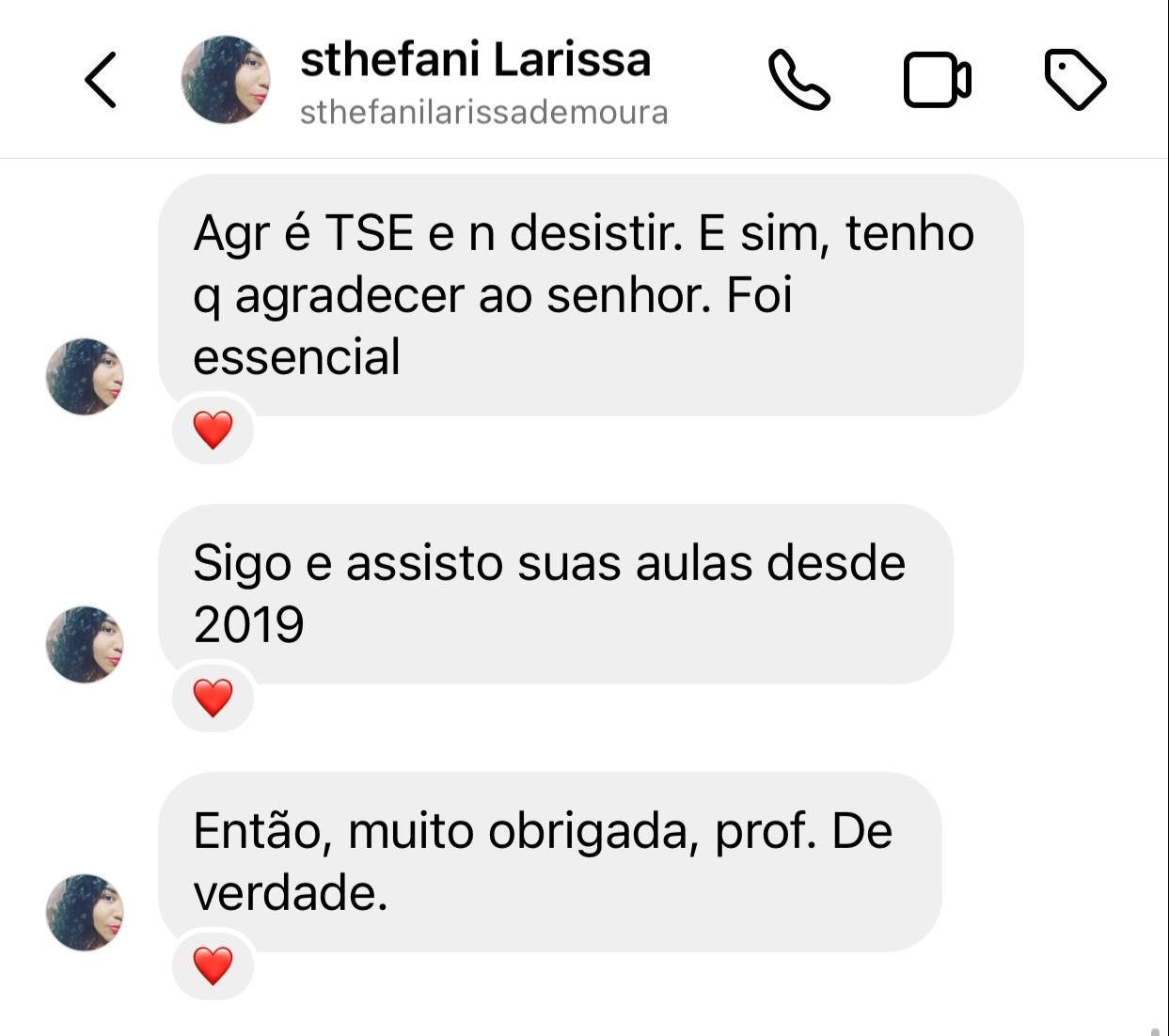The image size is (1169, 1036).
Task: Start a video call with sthefani Larissa
Action: (937, 80)
